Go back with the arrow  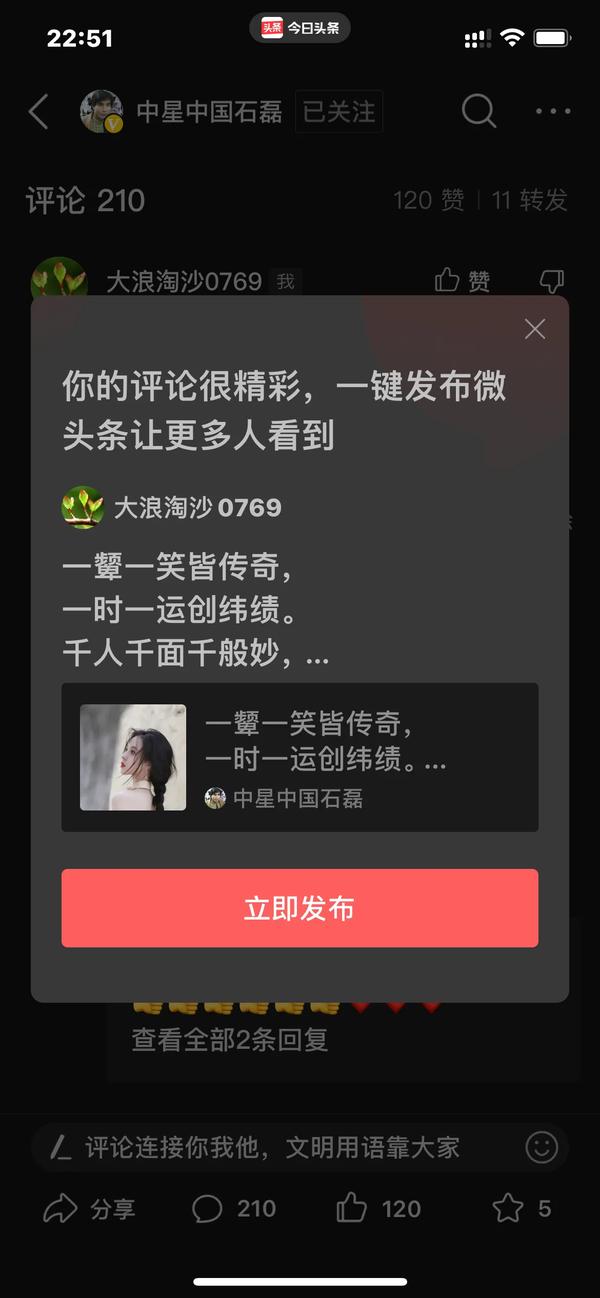point(39,112)
